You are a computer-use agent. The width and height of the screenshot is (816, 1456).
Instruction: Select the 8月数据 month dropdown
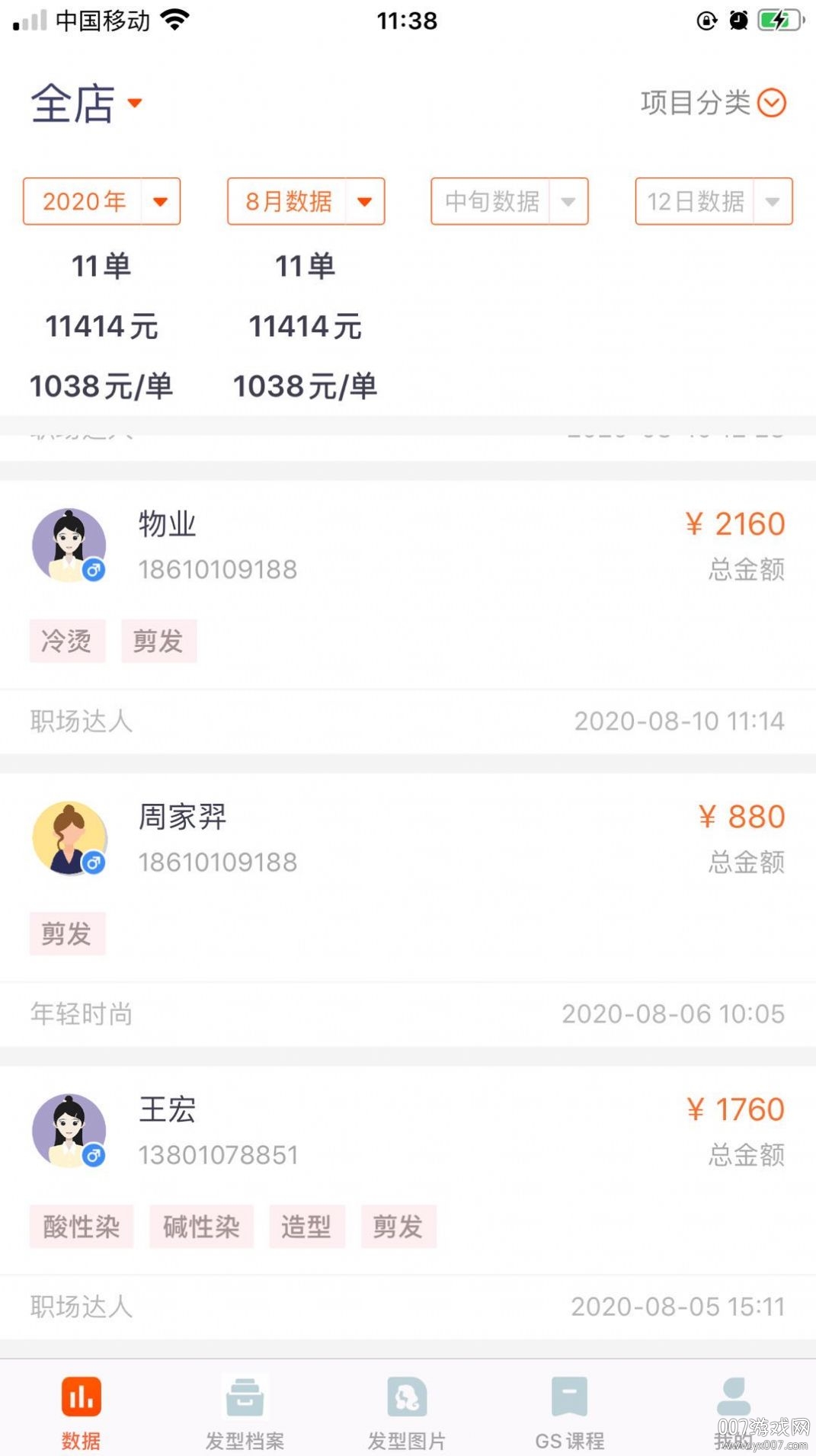306,201
